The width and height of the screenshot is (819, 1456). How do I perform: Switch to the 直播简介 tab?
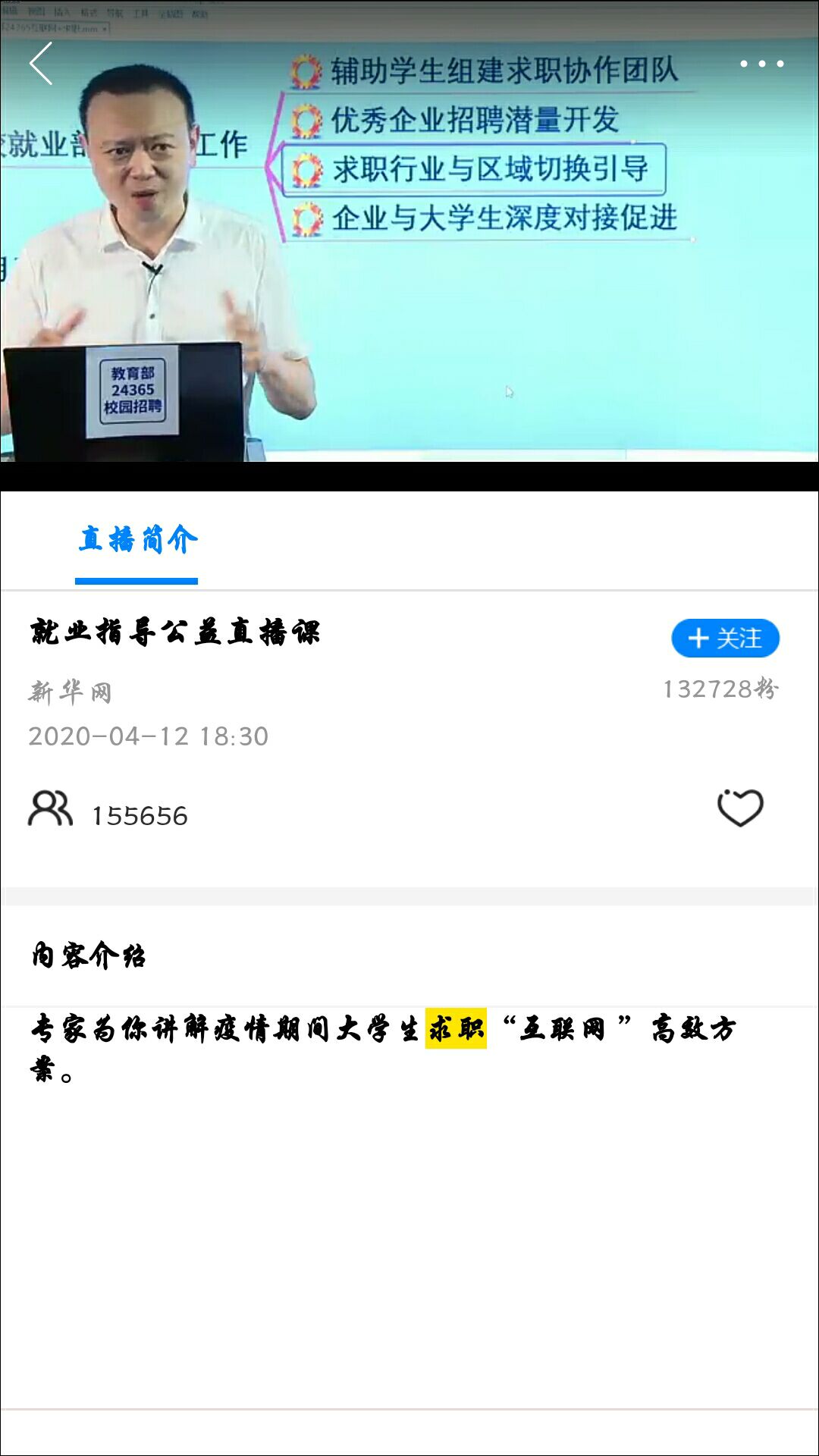point(137,540)
